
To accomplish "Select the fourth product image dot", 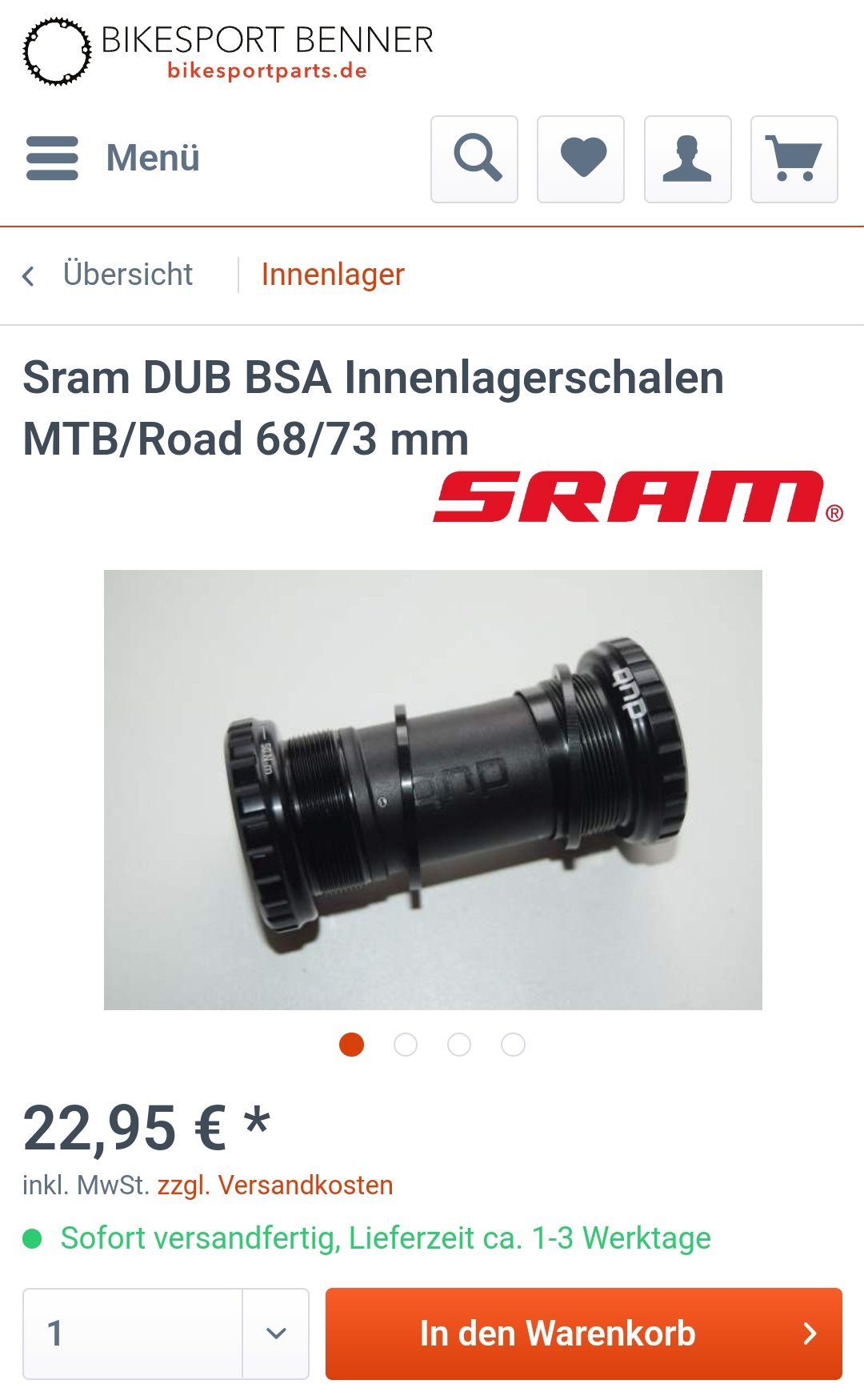I will pos(513,1045).
